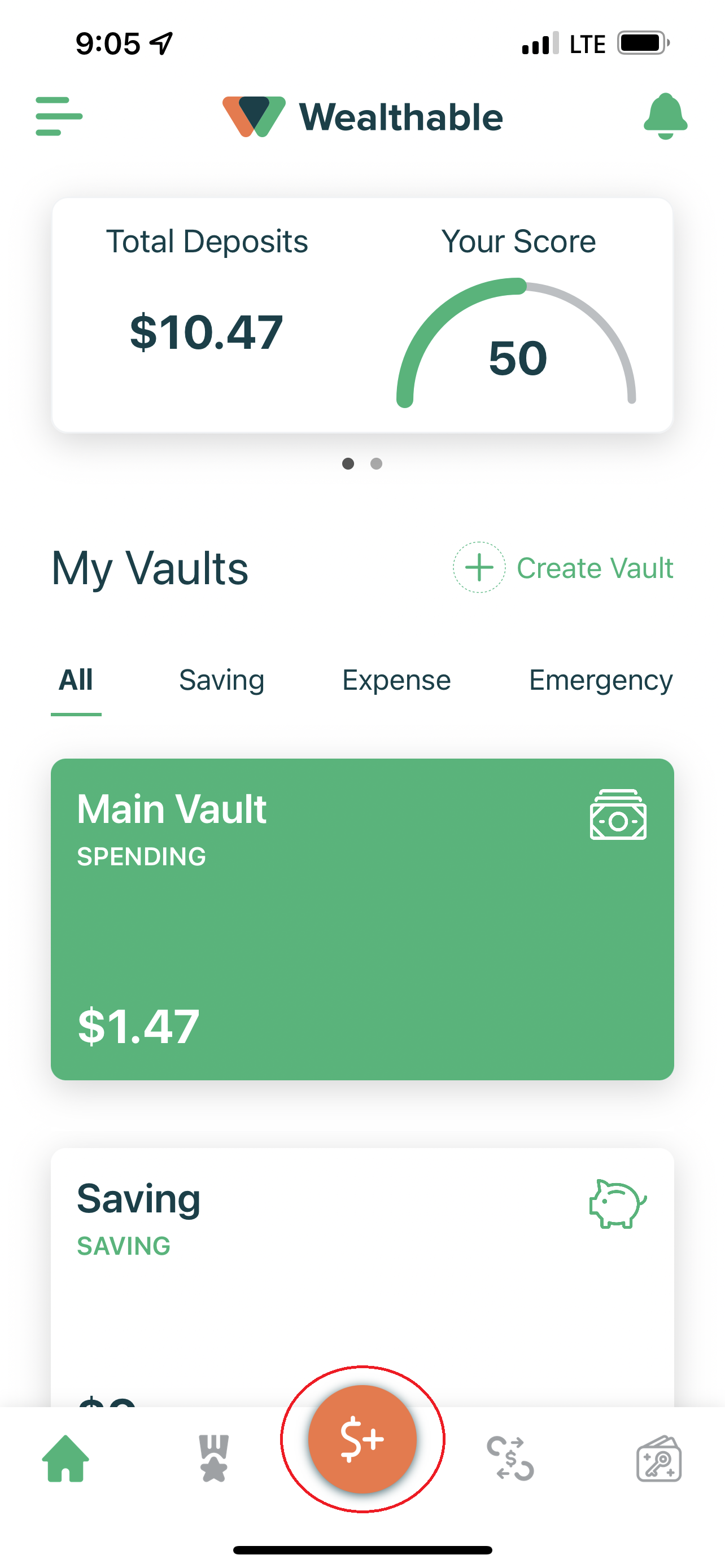The width and height of the screenshot is (725, 1568).
Task: Open the wallet key tab
Action: tap(658, 1458)
